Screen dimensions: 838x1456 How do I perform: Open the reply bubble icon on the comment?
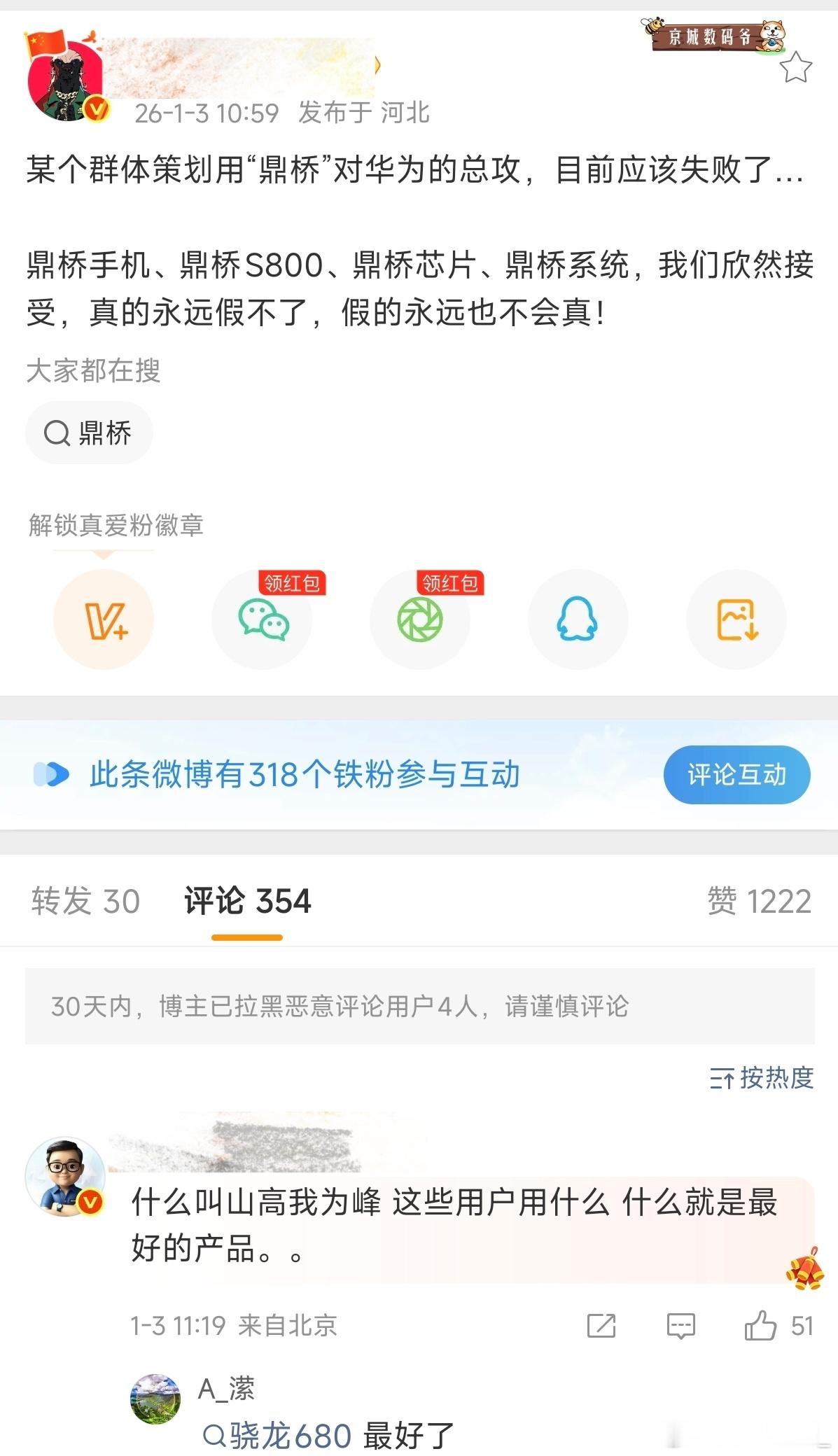click(683, 1324)
